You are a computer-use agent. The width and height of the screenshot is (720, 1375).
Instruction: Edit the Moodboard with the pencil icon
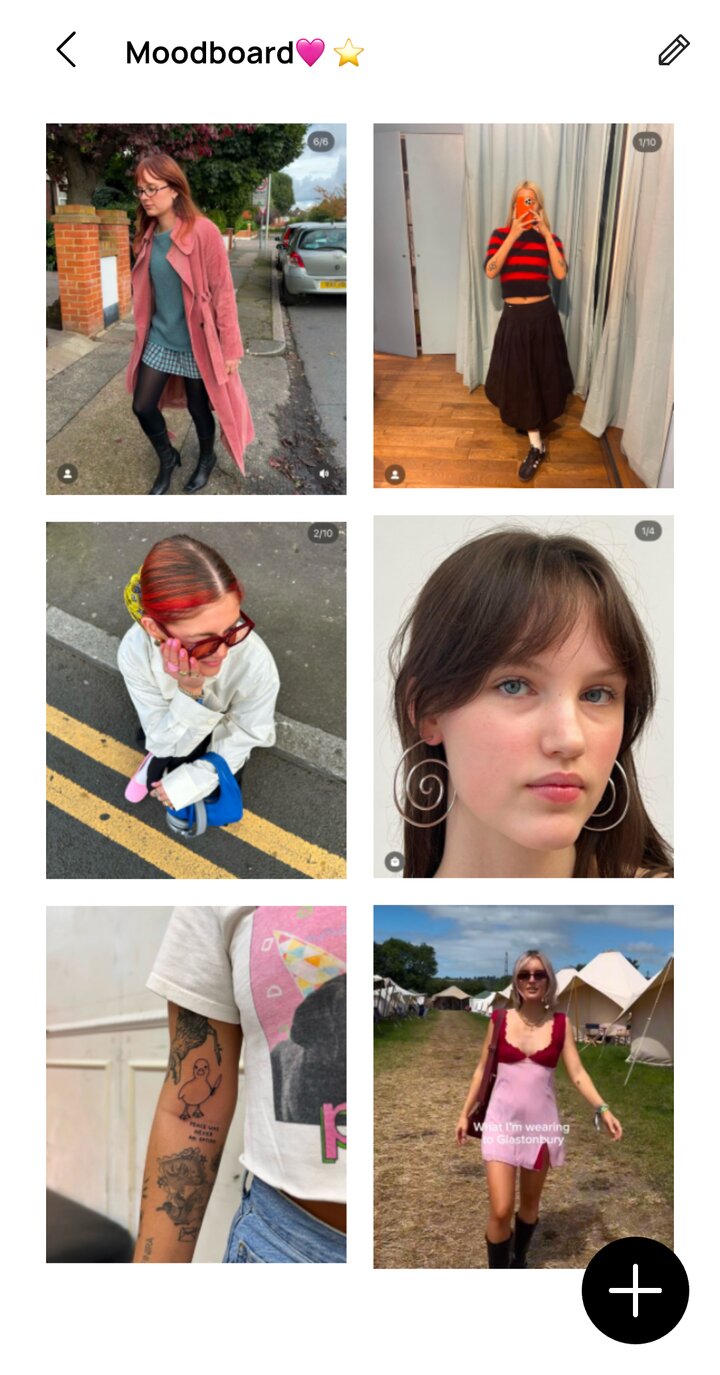click(673, 50)
